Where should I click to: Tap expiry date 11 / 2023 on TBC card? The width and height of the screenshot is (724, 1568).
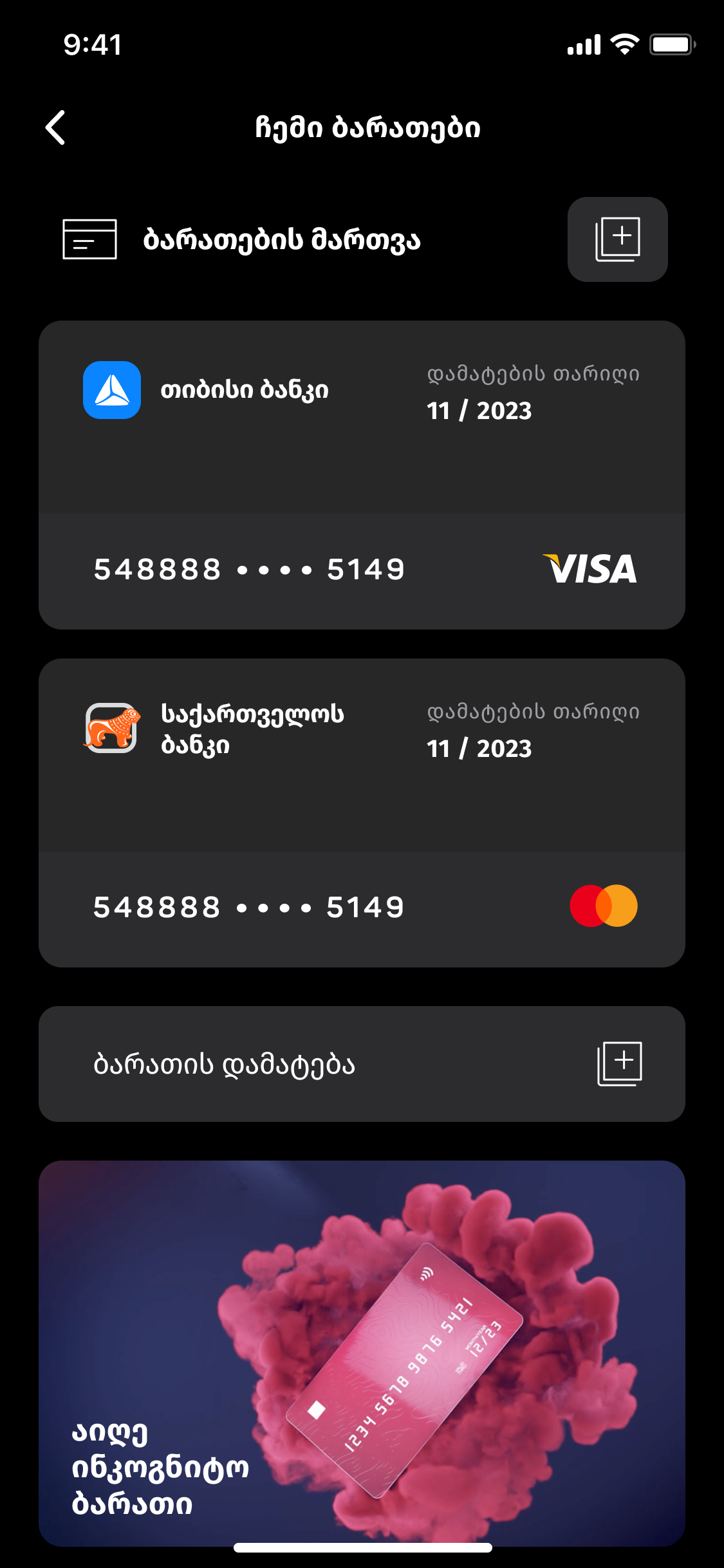479,410
